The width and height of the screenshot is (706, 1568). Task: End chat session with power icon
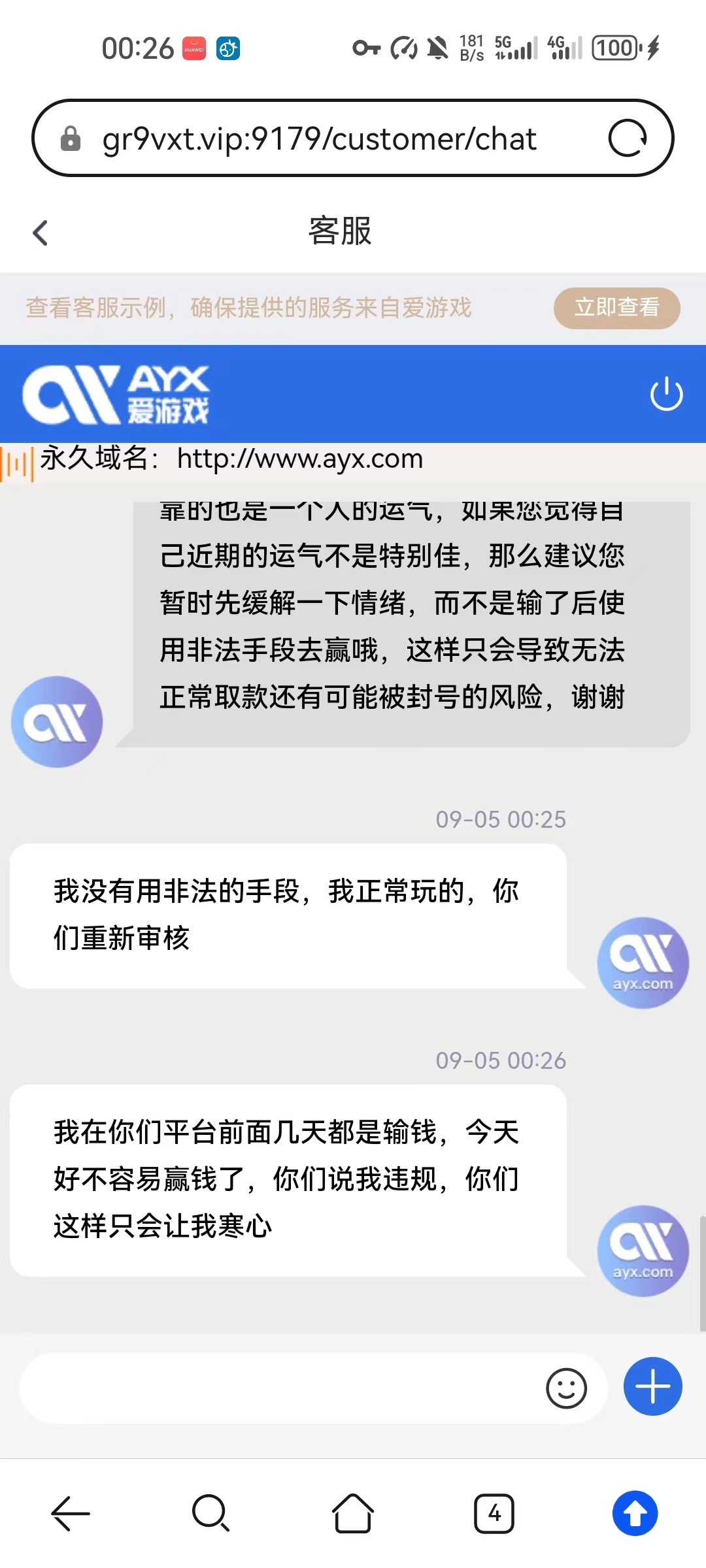(666, 393)
